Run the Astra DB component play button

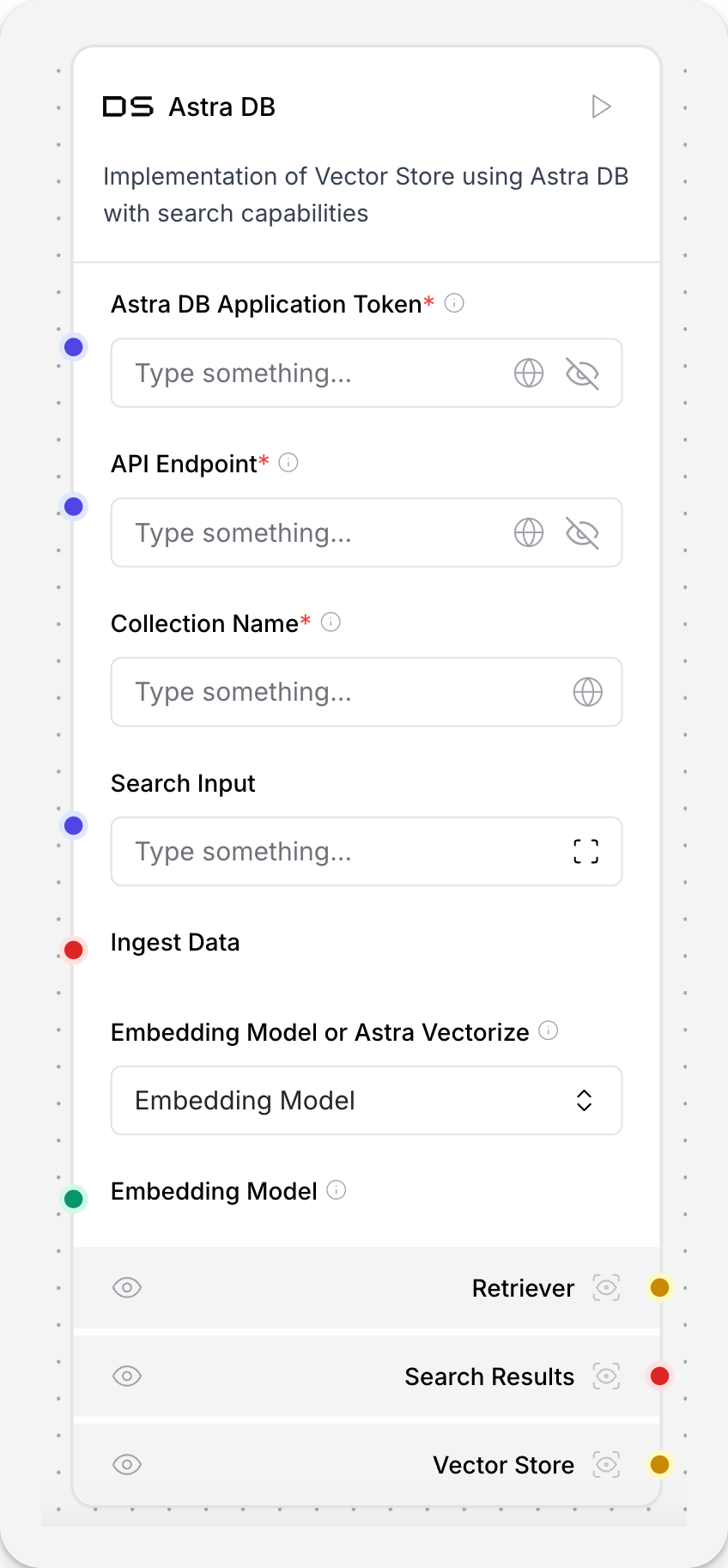point(601,106)
